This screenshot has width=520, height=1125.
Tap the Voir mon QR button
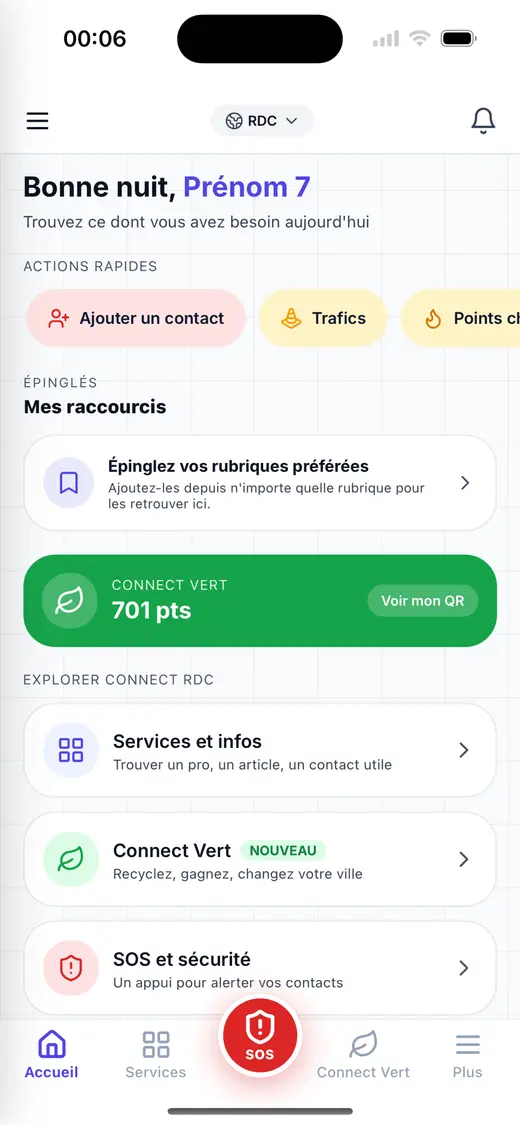pyautogui.click(x=422, y=601)
